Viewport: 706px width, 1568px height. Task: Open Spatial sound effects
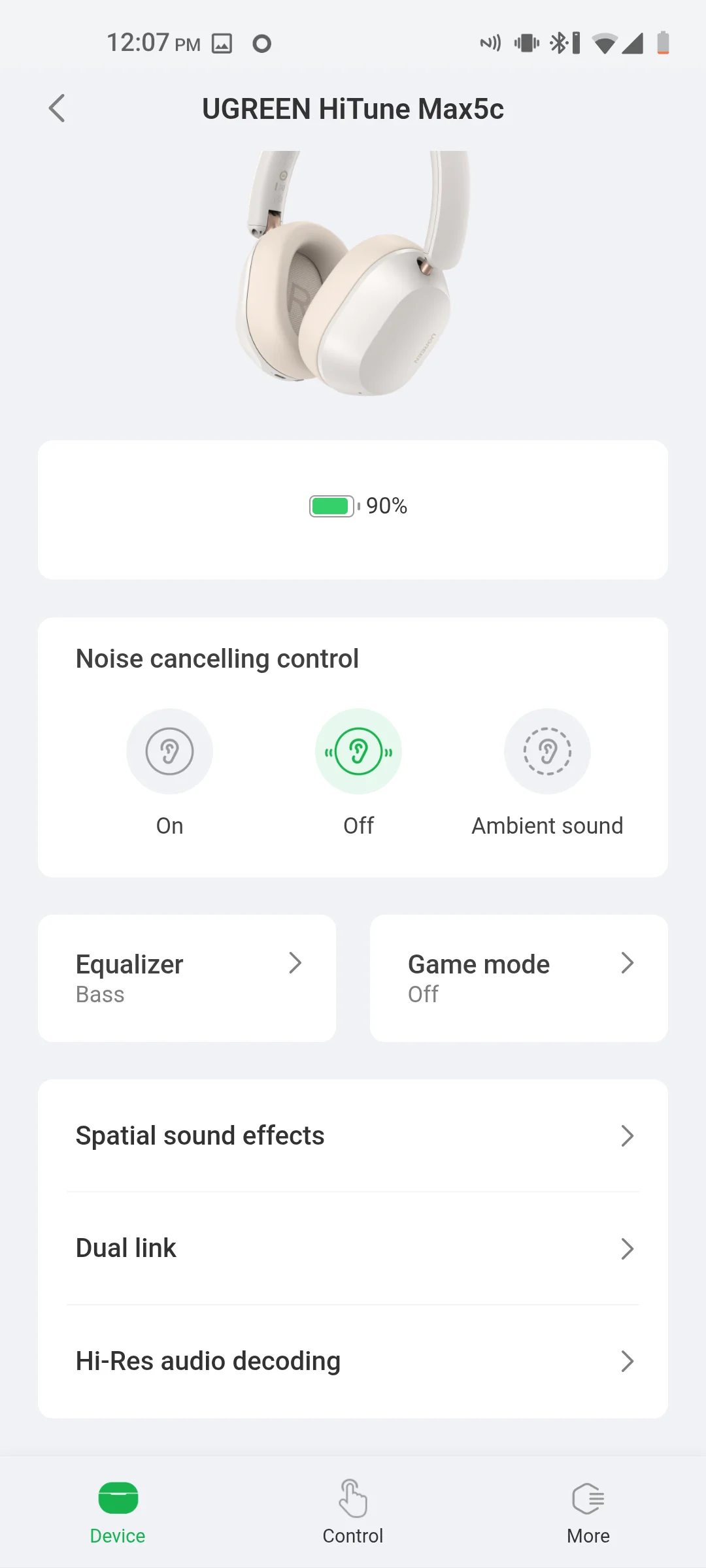353,1135
